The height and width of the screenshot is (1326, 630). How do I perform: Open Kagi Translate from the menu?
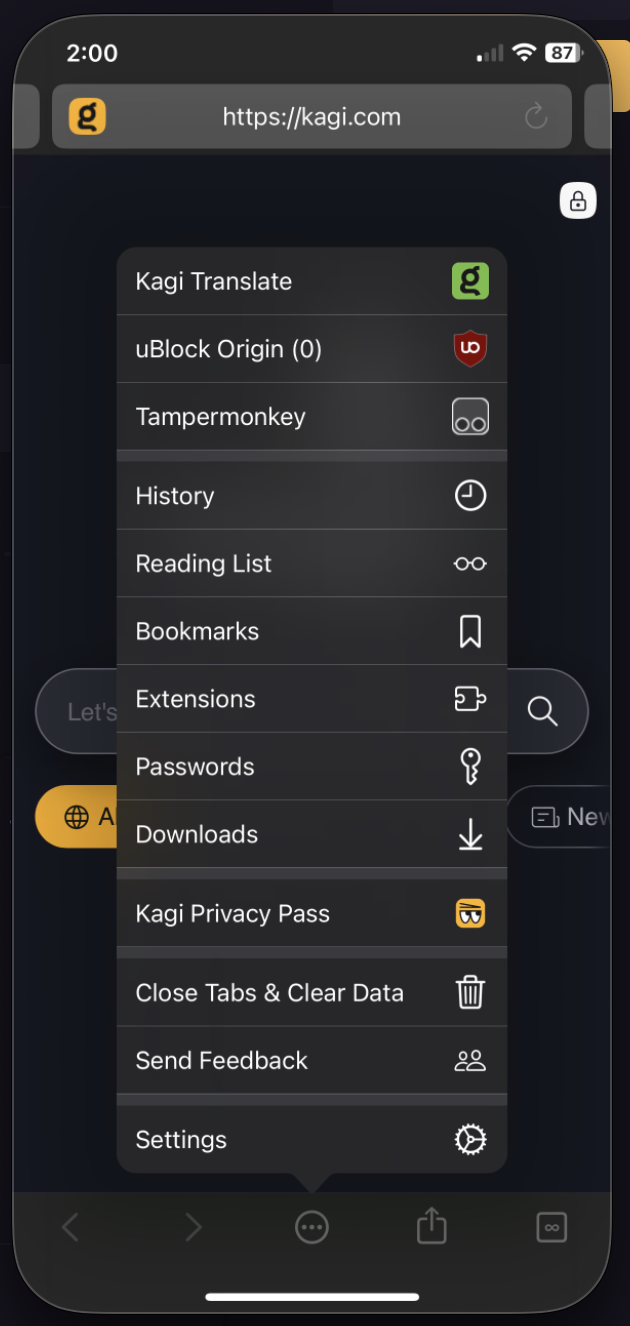311,281
